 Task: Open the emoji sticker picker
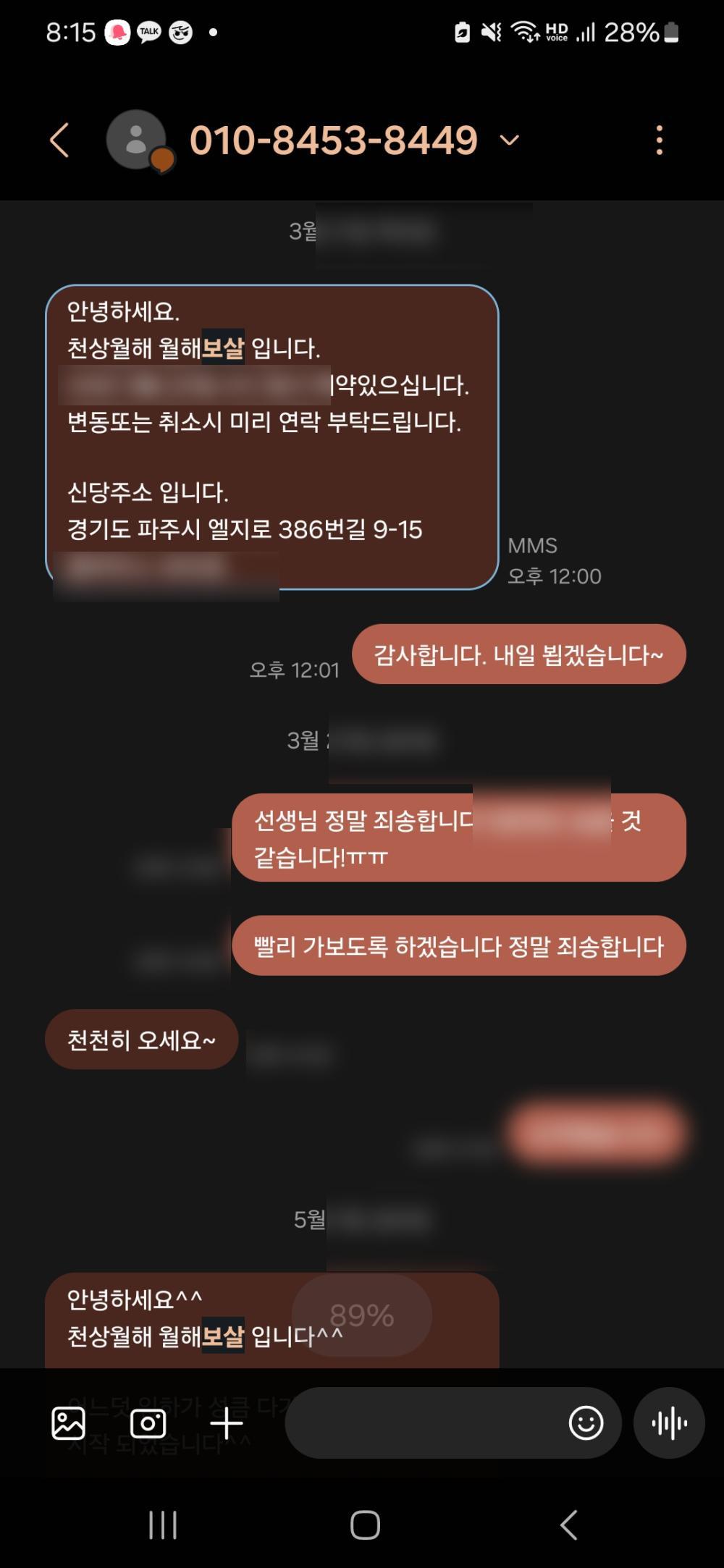pos(586,1423)
